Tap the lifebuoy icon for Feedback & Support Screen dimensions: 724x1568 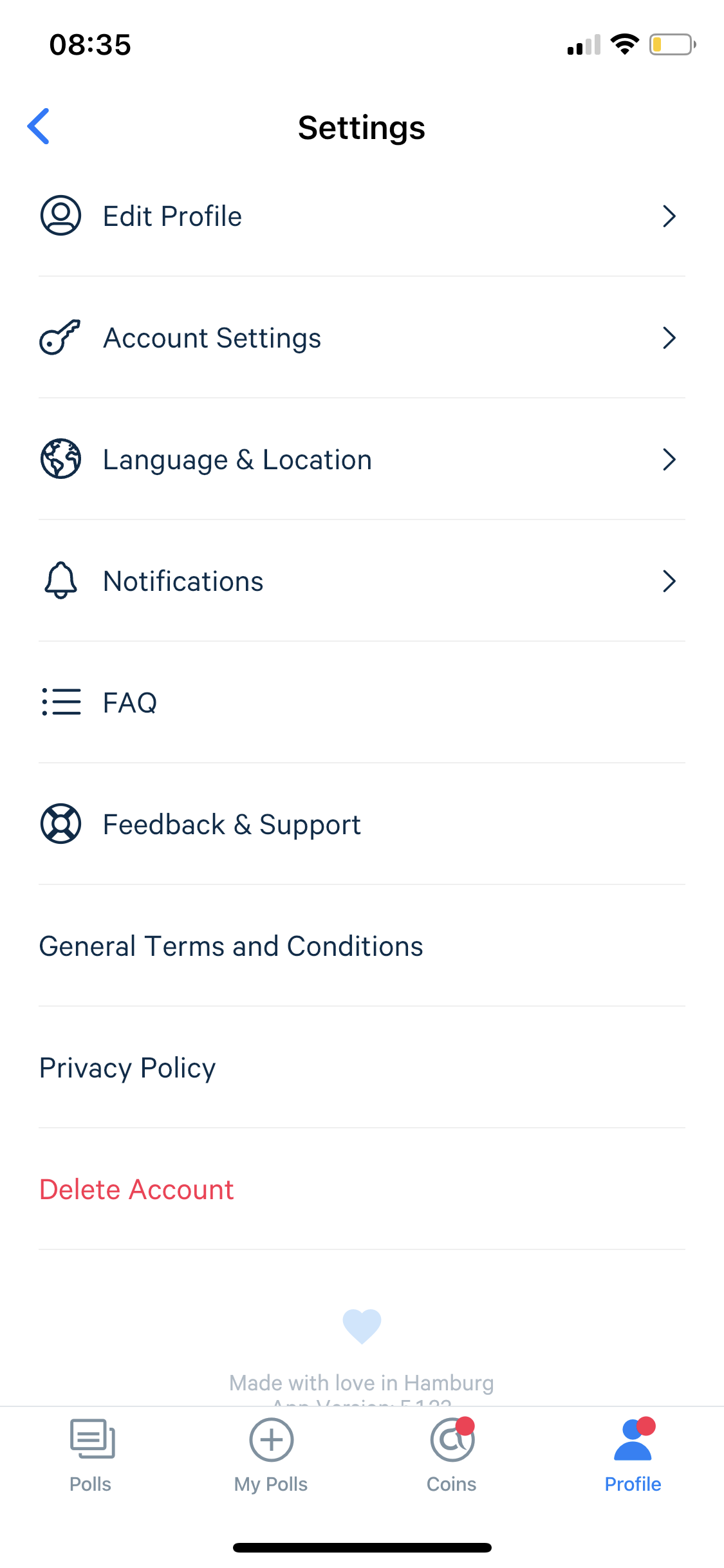[x=60, y=823]
